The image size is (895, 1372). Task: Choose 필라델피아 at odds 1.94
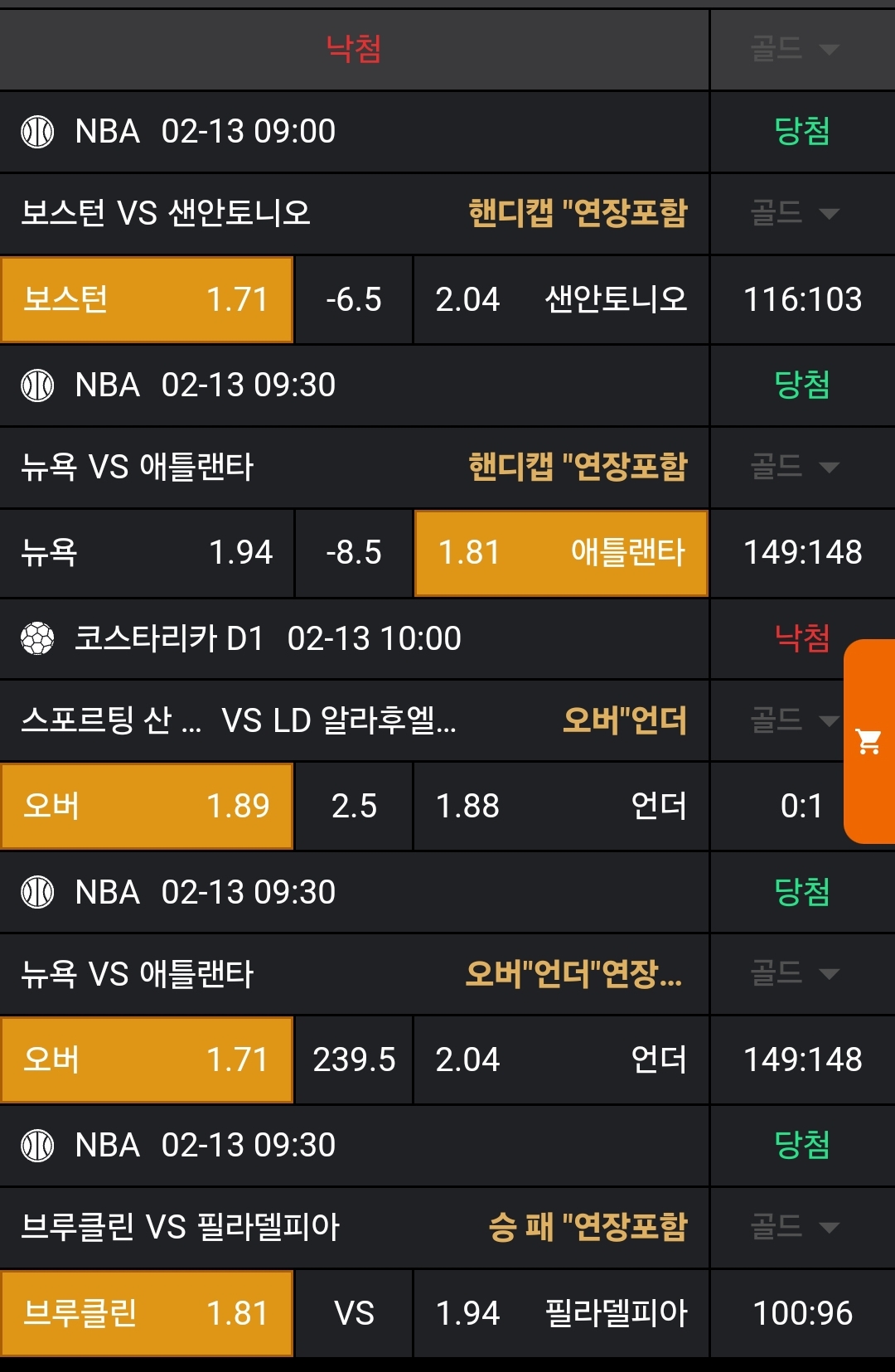(x=561, y=1314)
